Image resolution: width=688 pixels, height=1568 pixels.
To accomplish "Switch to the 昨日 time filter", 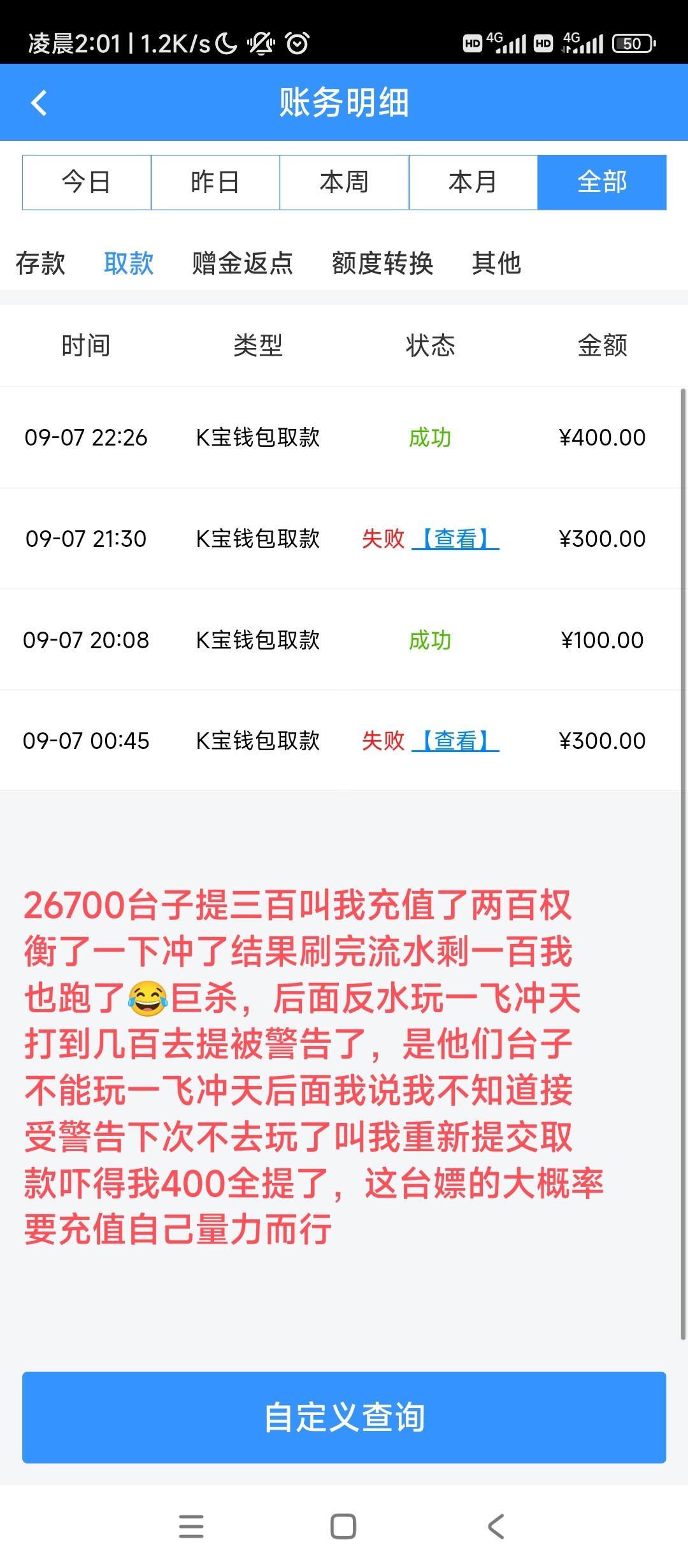I will click(215, 182).
